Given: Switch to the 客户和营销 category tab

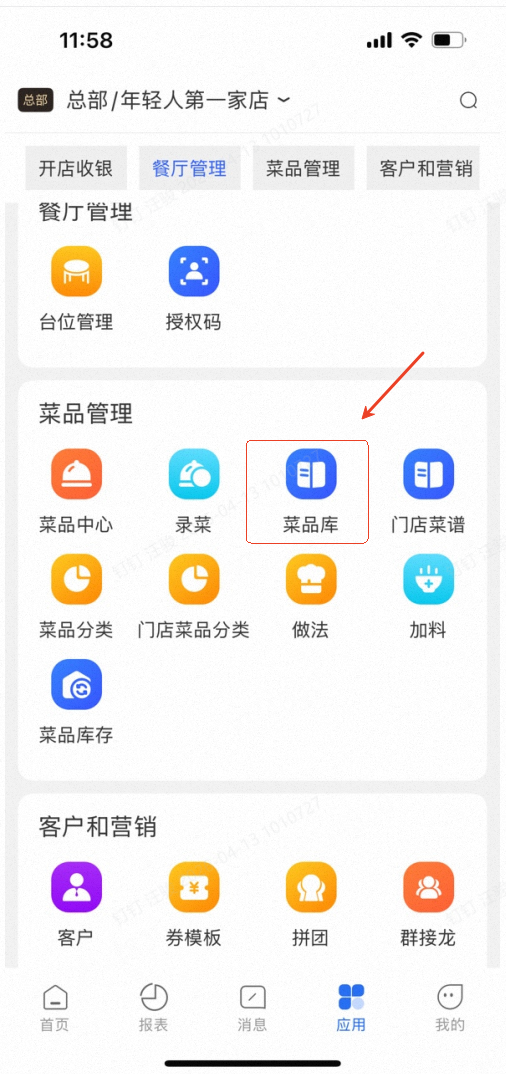Looking at the screenshot, I should tap(426, 168).
